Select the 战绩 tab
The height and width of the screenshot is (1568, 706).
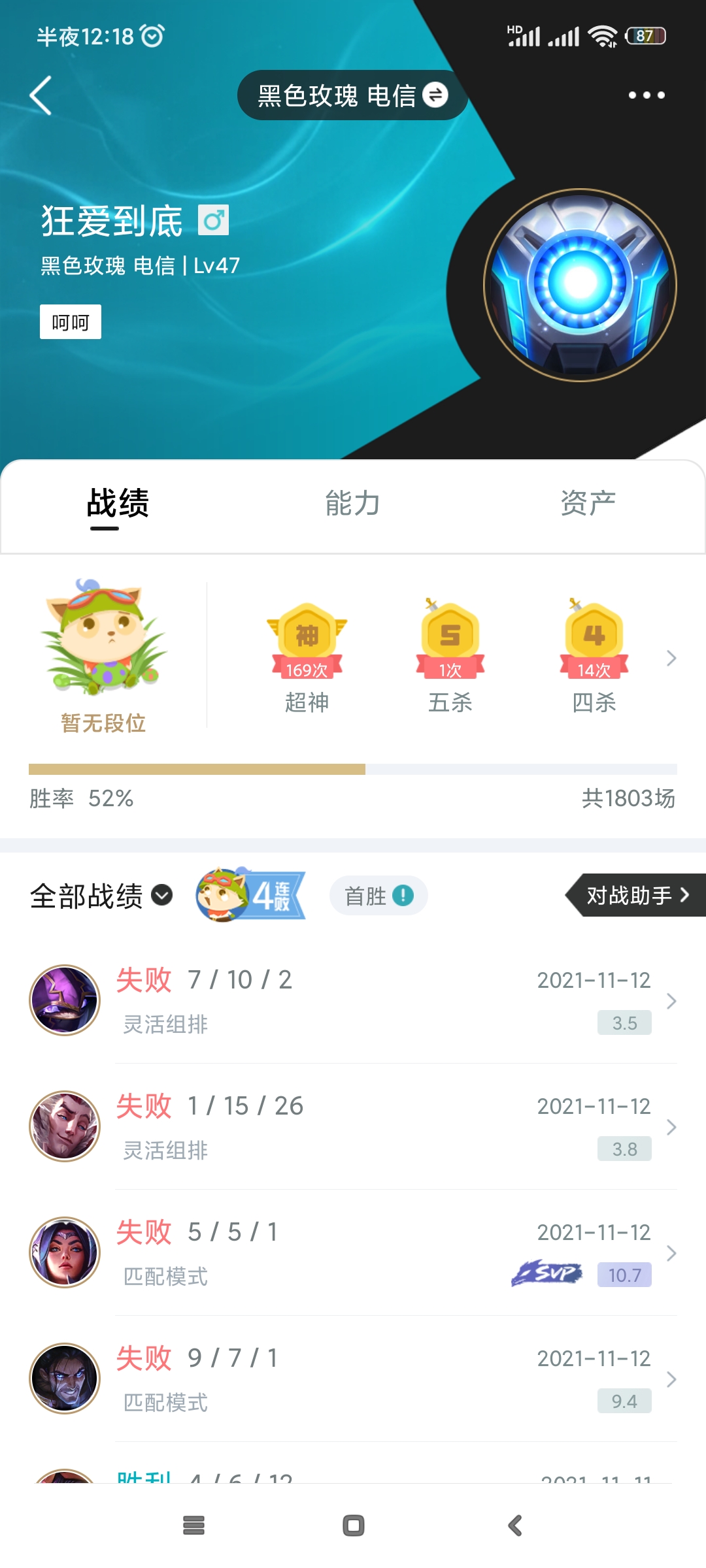pyautogui.click(x=118, y=504)
